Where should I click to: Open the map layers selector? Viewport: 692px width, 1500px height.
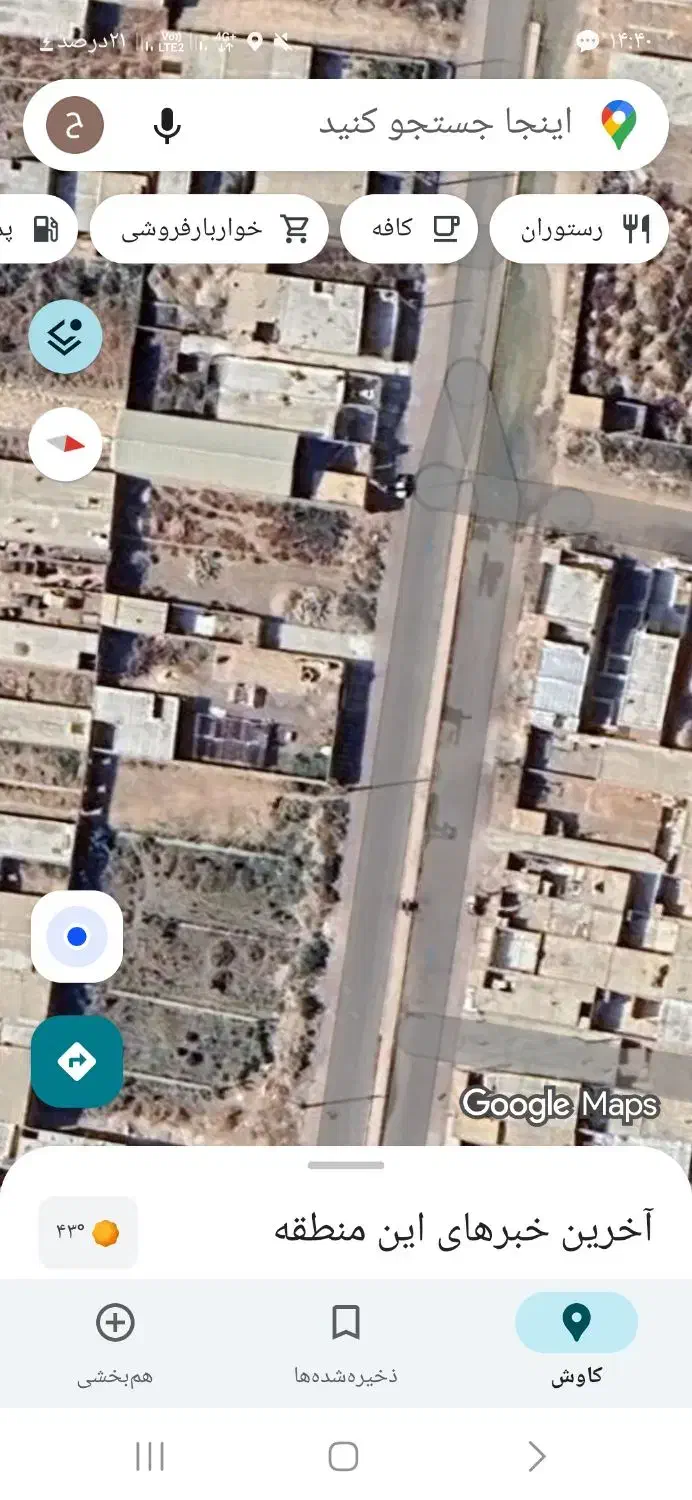click(65, 337)
